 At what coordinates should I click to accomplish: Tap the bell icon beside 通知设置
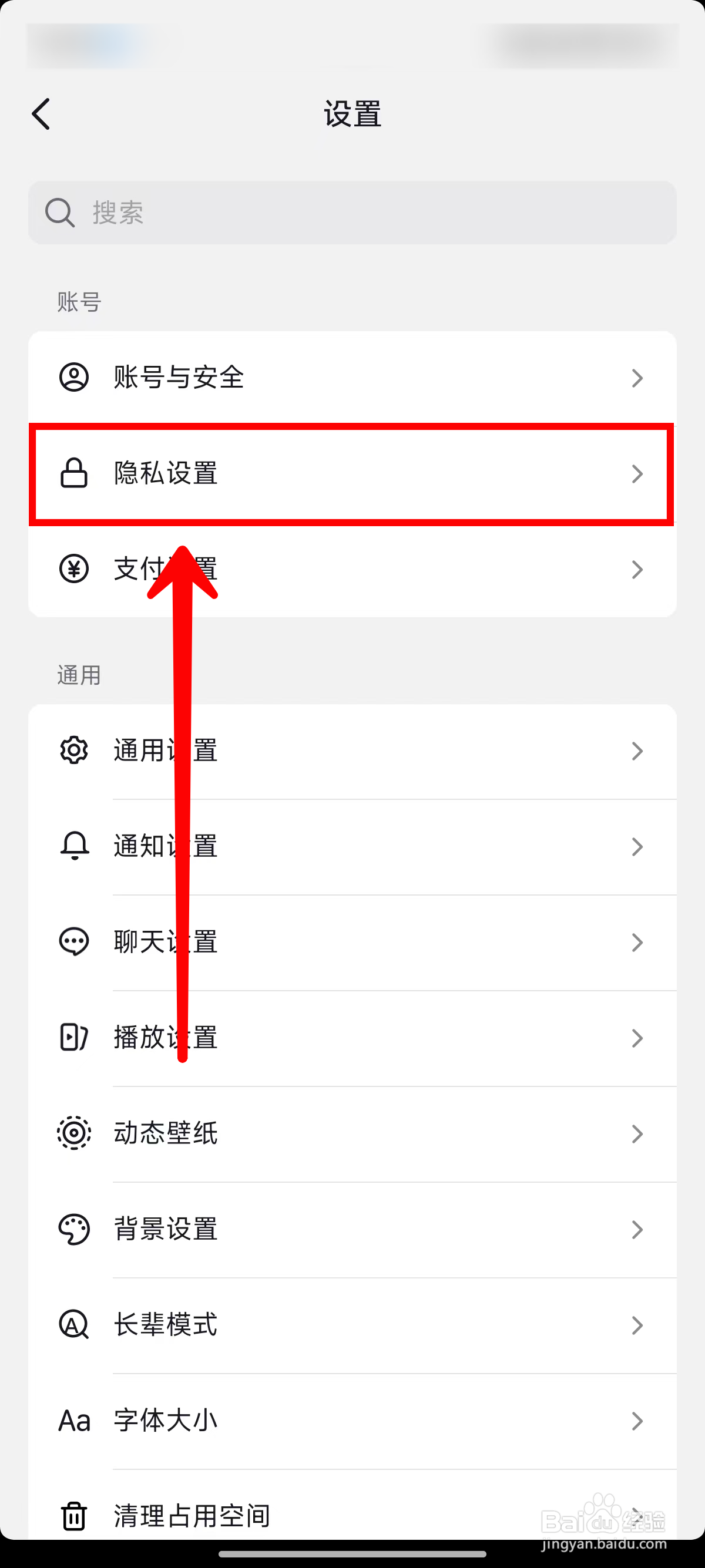[x=73, y=846]
